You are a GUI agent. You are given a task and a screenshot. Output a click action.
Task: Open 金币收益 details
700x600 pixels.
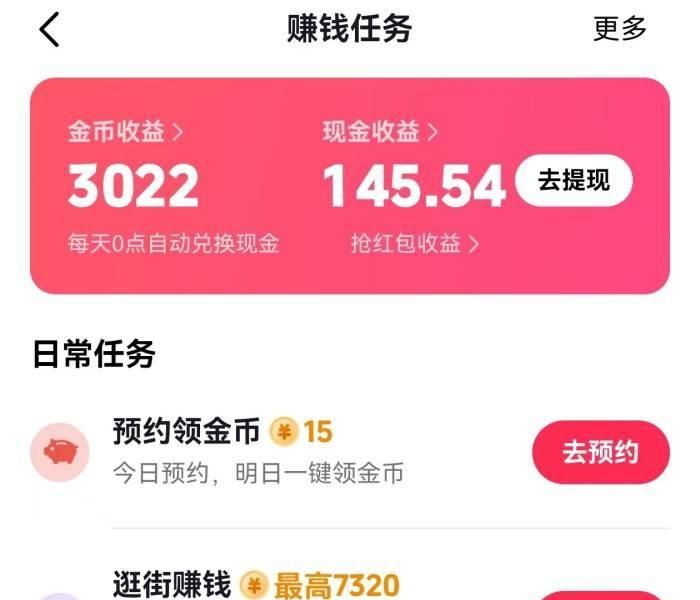pos(125,131)
